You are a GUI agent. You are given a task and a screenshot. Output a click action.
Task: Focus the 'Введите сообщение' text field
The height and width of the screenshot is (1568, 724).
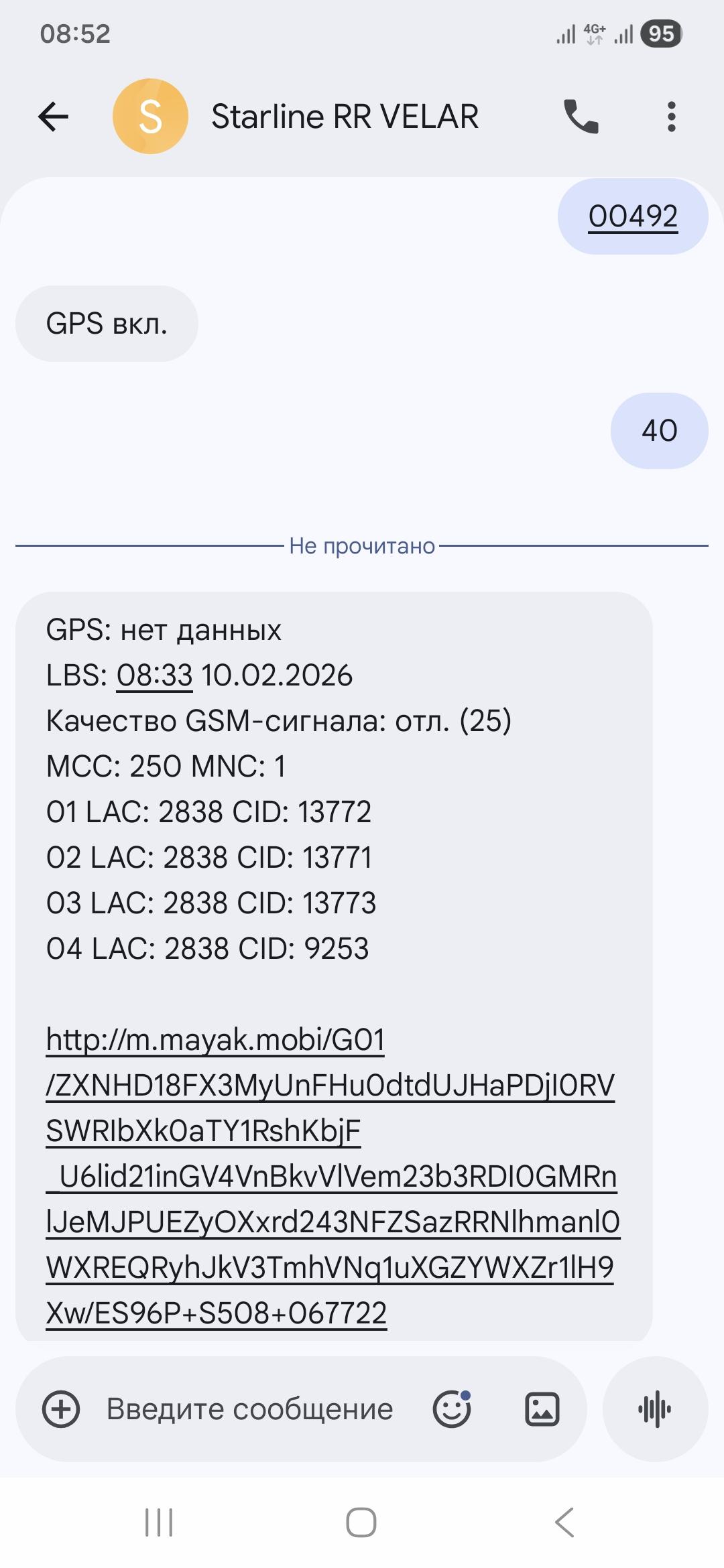pyautogui.click(x=249, y=1409)
